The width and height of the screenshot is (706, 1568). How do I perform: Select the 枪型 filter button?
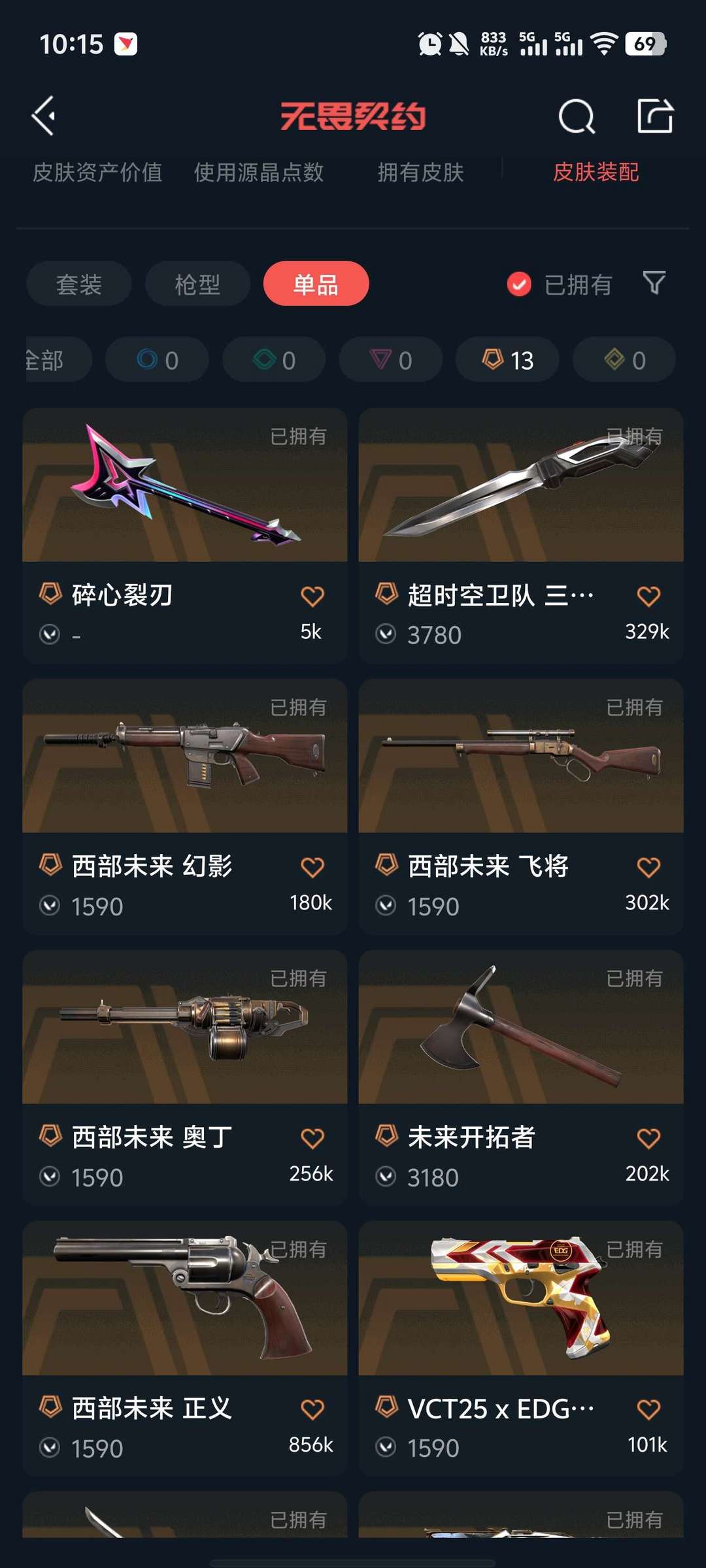tap(196, 283)
